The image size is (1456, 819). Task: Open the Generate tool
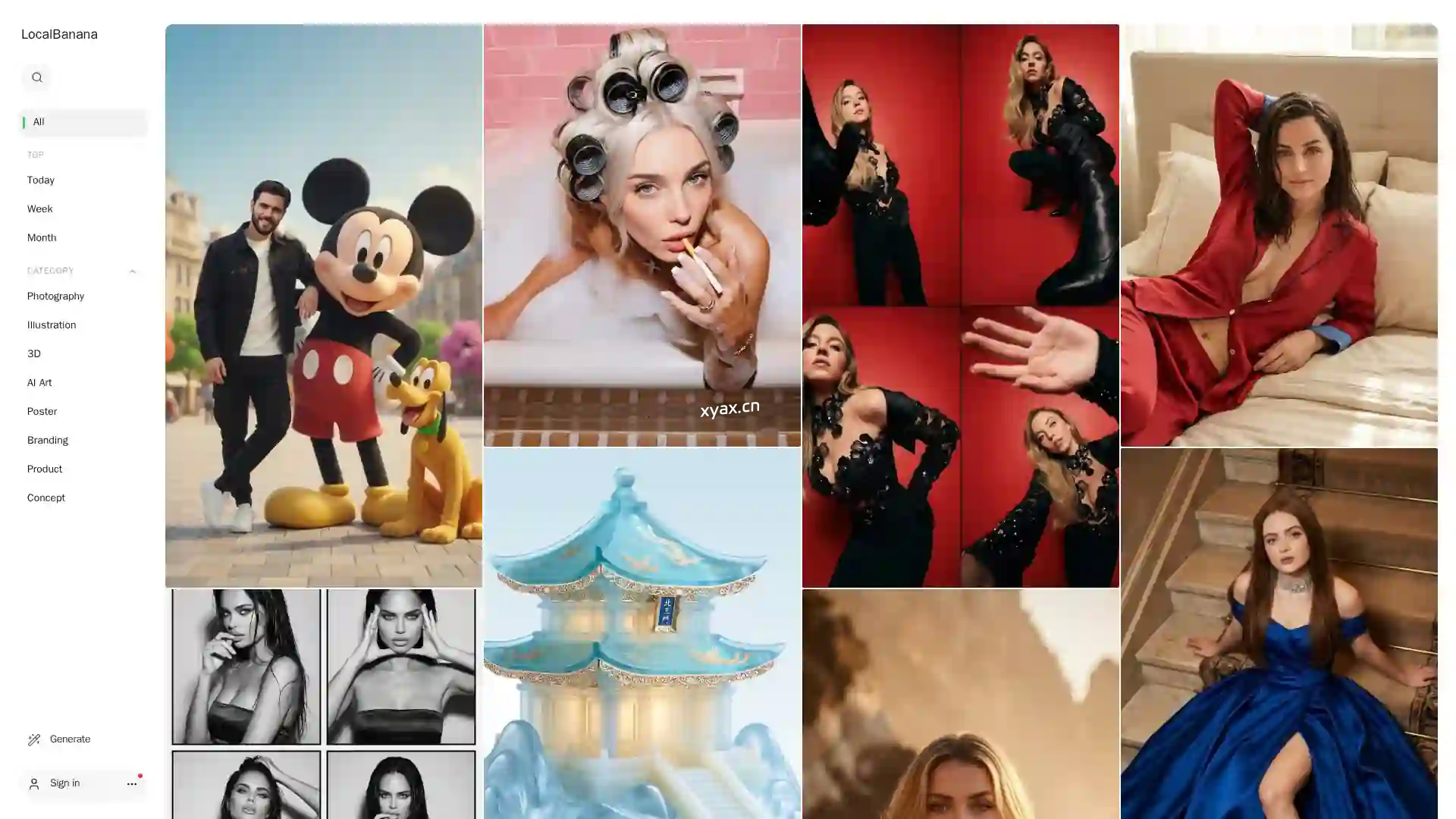point(69,739)
